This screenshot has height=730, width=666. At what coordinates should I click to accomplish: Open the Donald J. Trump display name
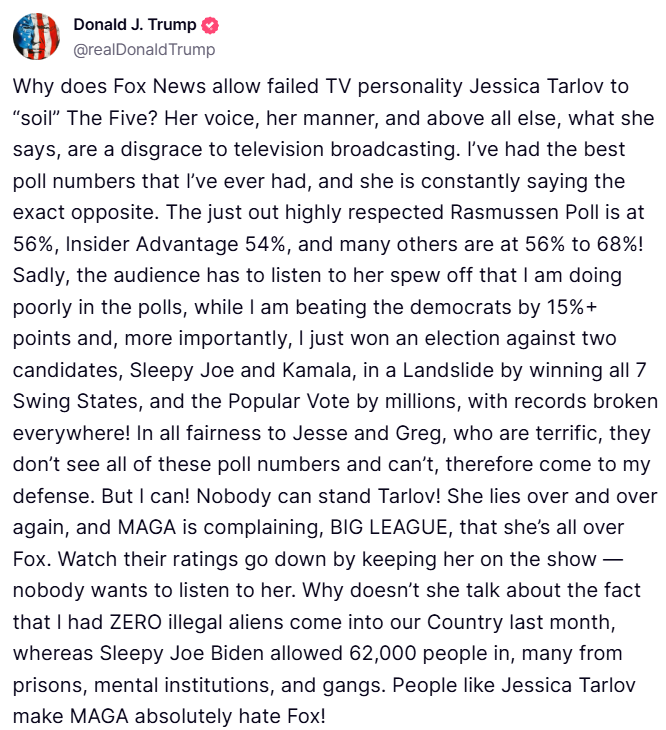135,26
